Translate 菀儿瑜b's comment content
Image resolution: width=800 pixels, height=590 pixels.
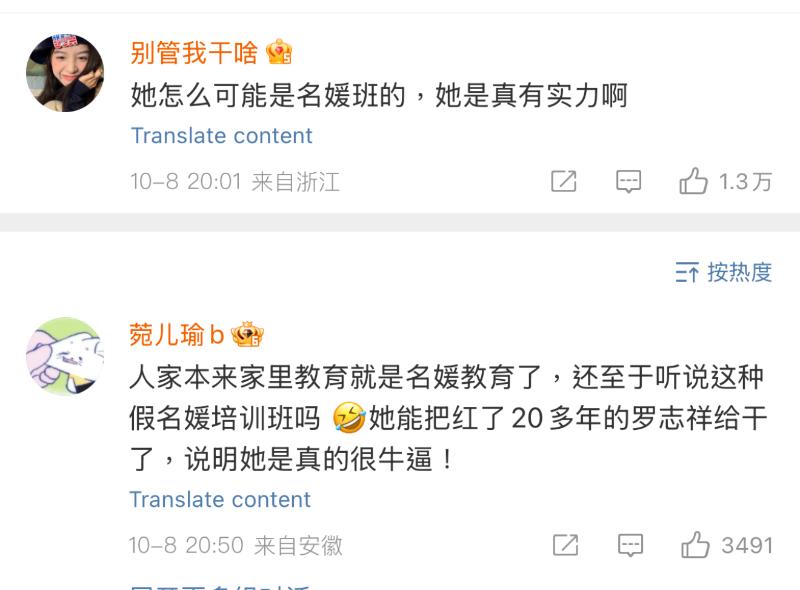tap(221, 499)
